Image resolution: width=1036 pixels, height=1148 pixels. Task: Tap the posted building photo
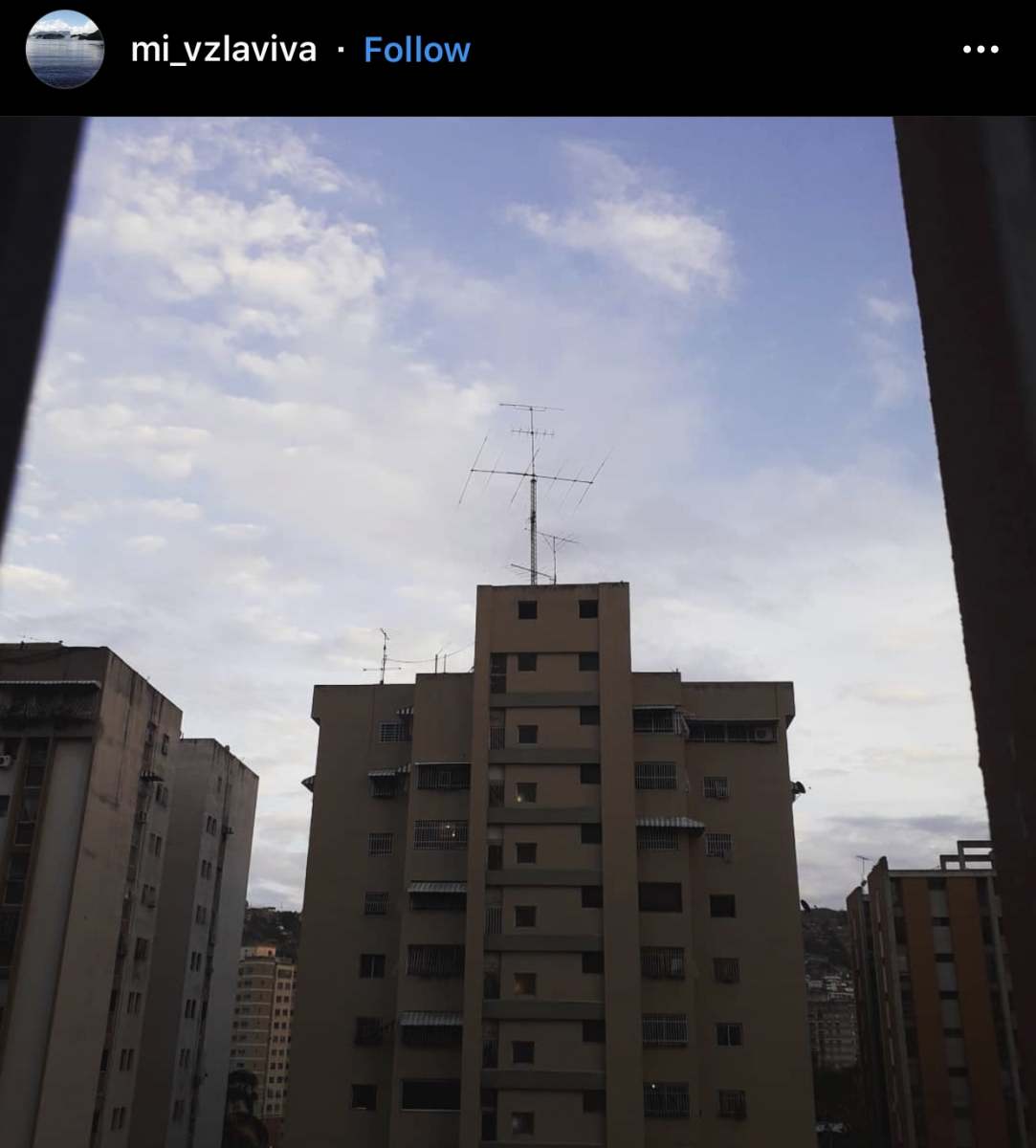click(518, 632)
